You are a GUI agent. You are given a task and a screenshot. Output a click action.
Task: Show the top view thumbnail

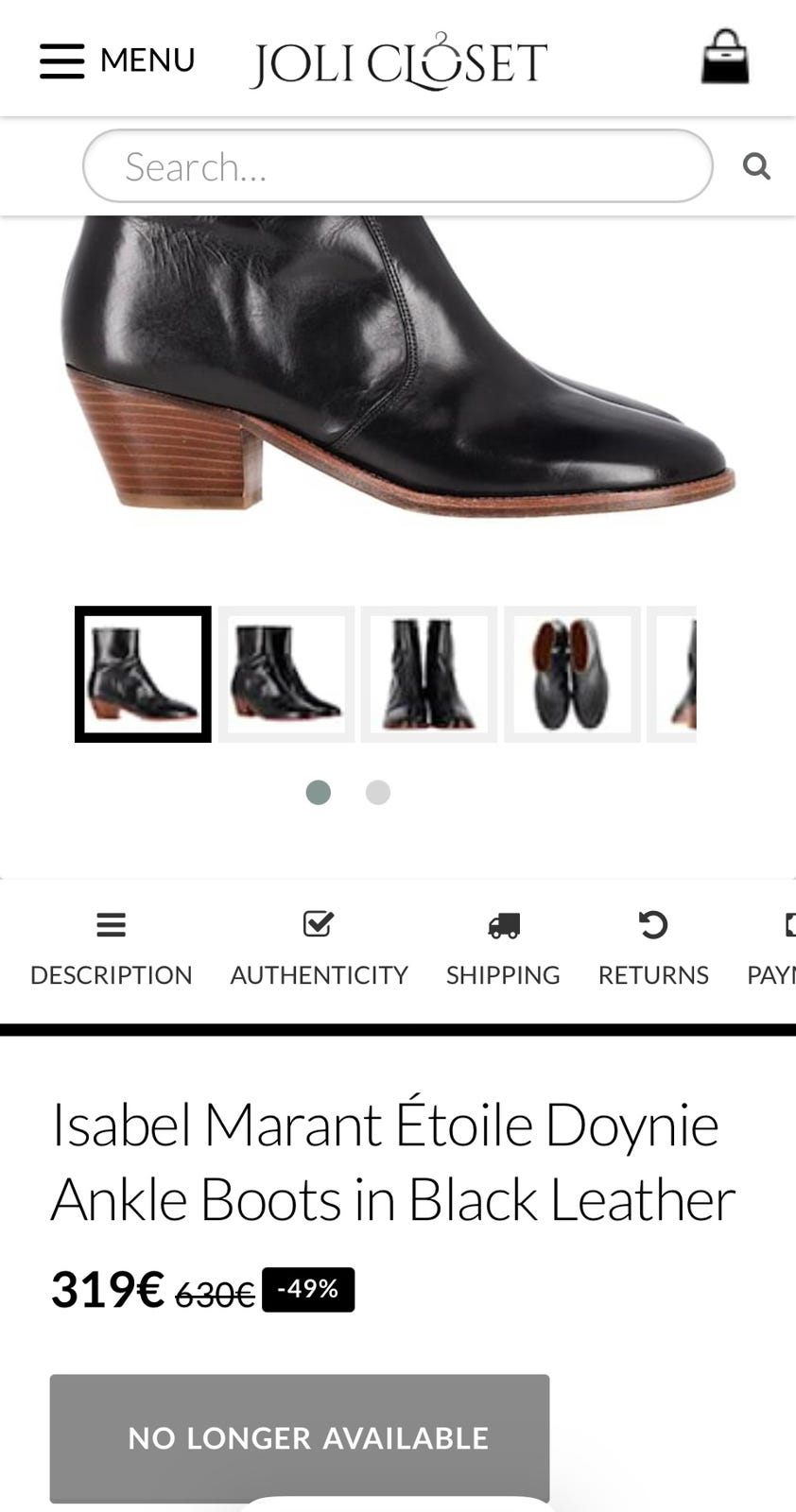point(572,674)
